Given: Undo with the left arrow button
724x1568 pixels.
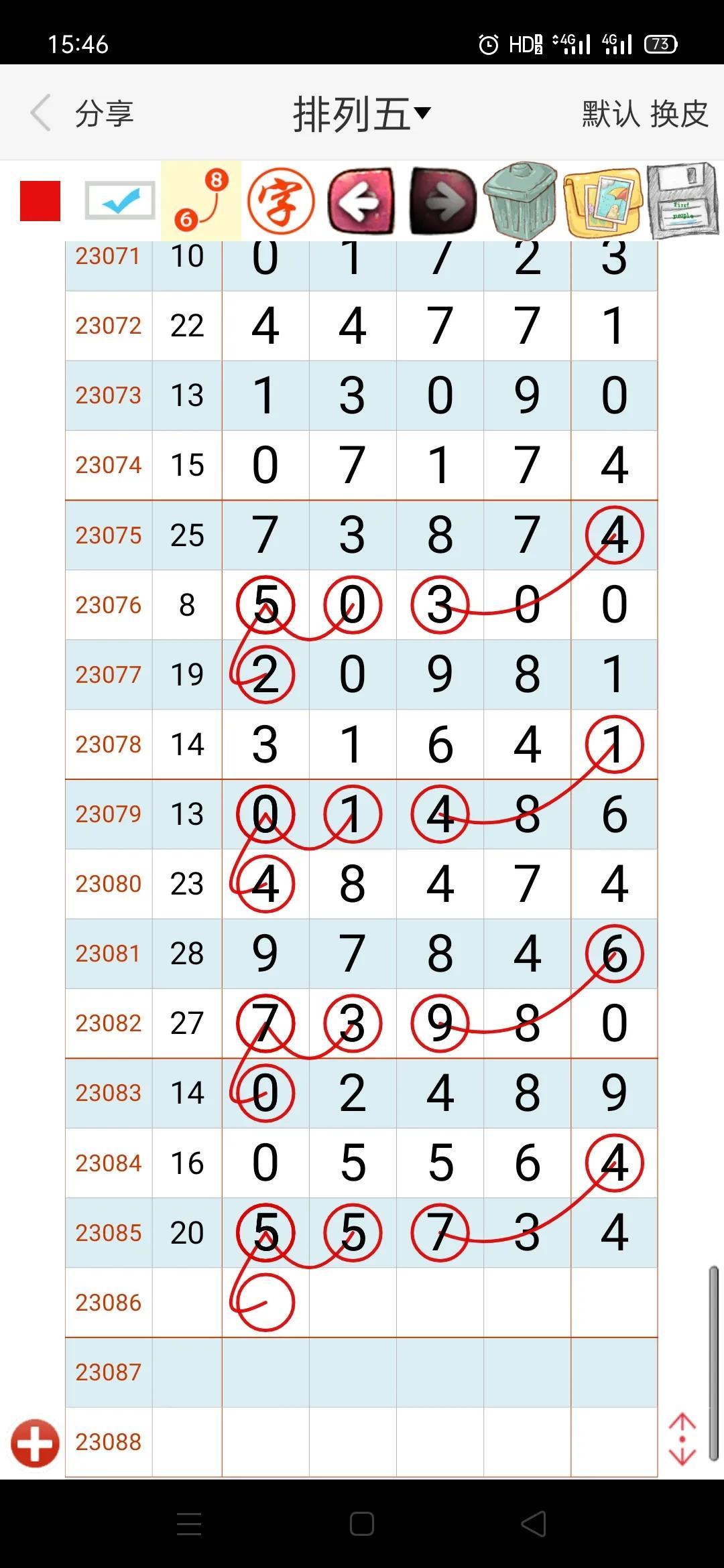Looking at the screenshot, I should pyautogui.click(x=361, y=200).
